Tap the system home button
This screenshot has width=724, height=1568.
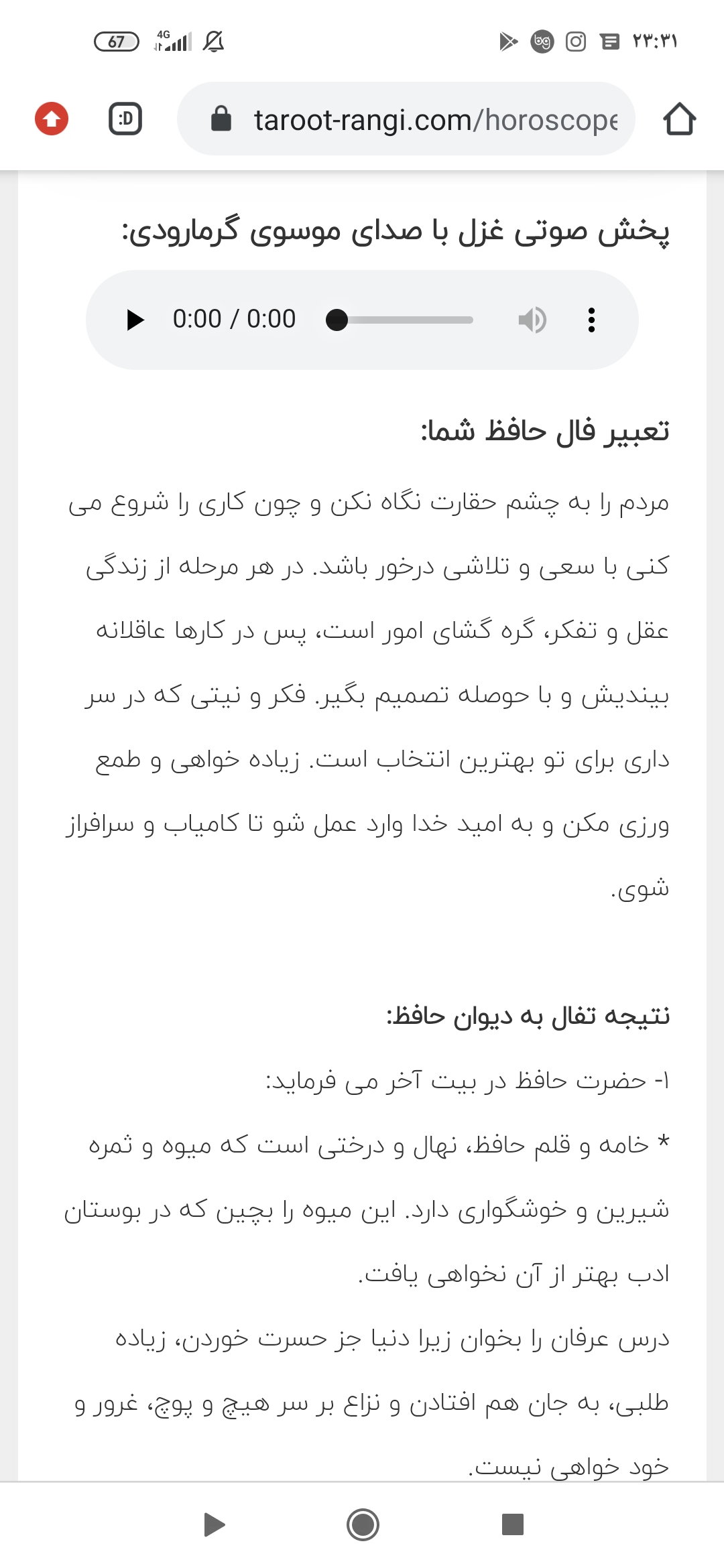(x=363, y=1524)
